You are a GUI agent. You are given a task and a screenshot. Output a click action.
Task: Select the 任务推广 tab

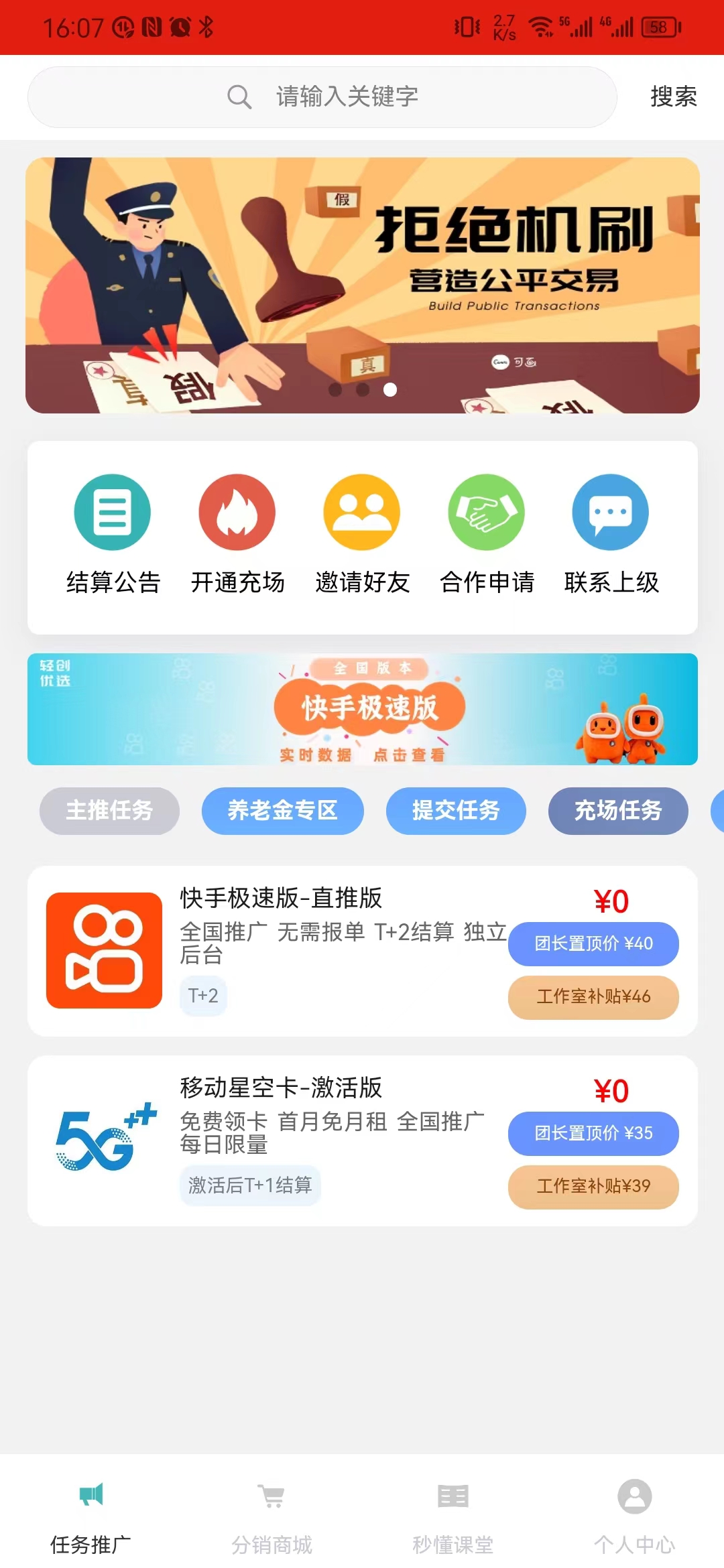(92, 1514)
